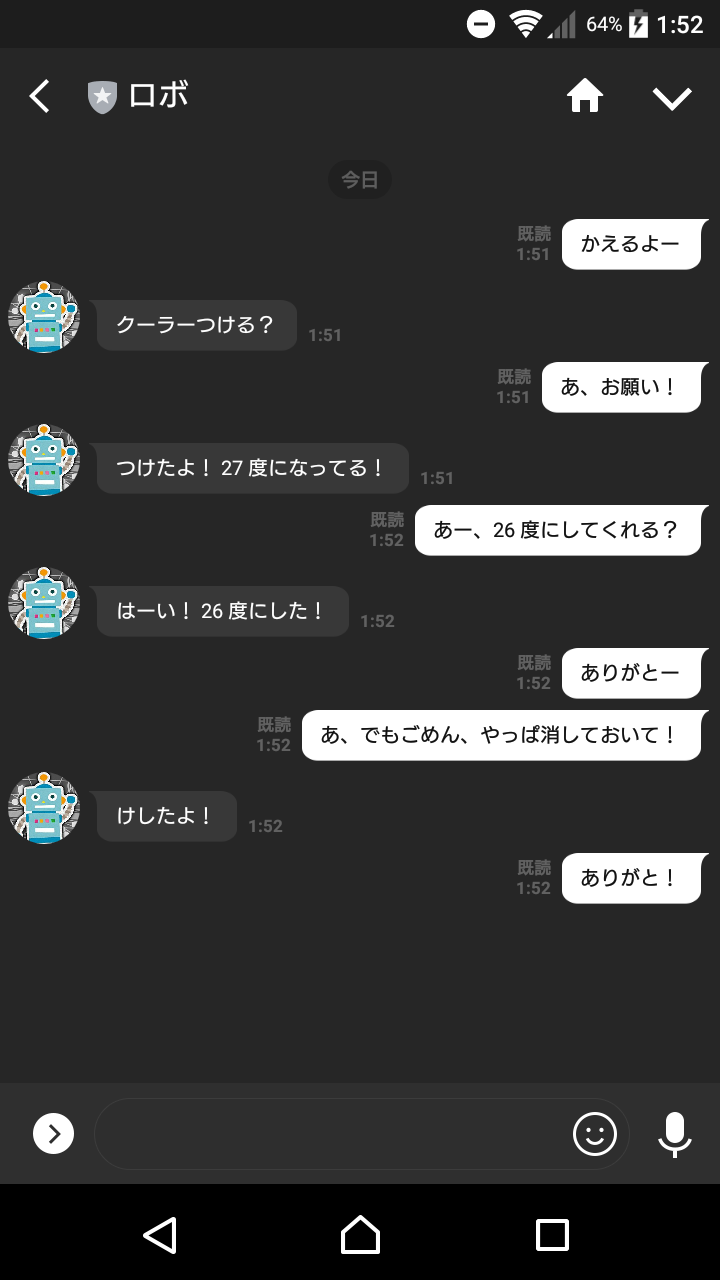Start voice input with the microphone icon
The image size is (720, 1280).
pos(675,1134)
